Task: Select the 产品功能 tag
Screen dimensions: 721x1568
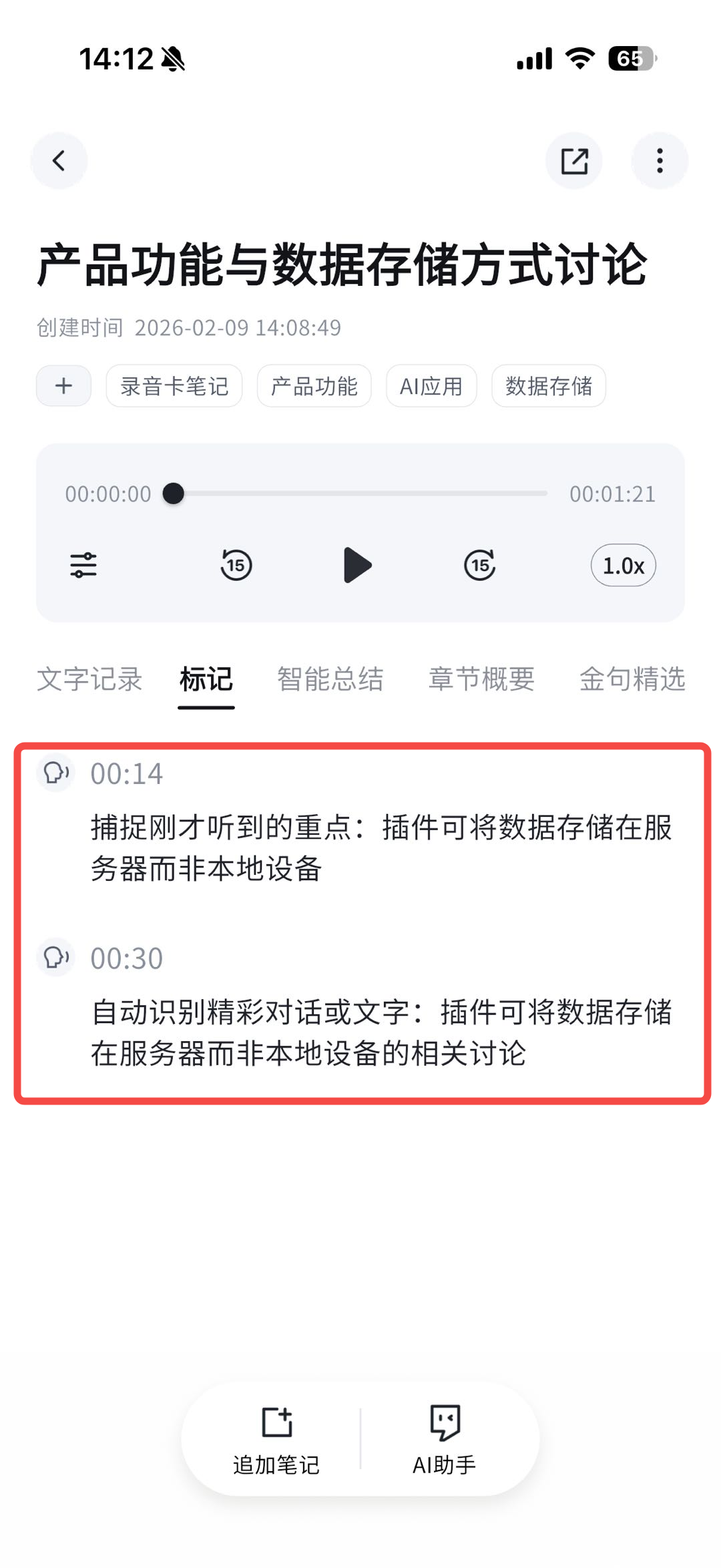Action: point(314,386)
